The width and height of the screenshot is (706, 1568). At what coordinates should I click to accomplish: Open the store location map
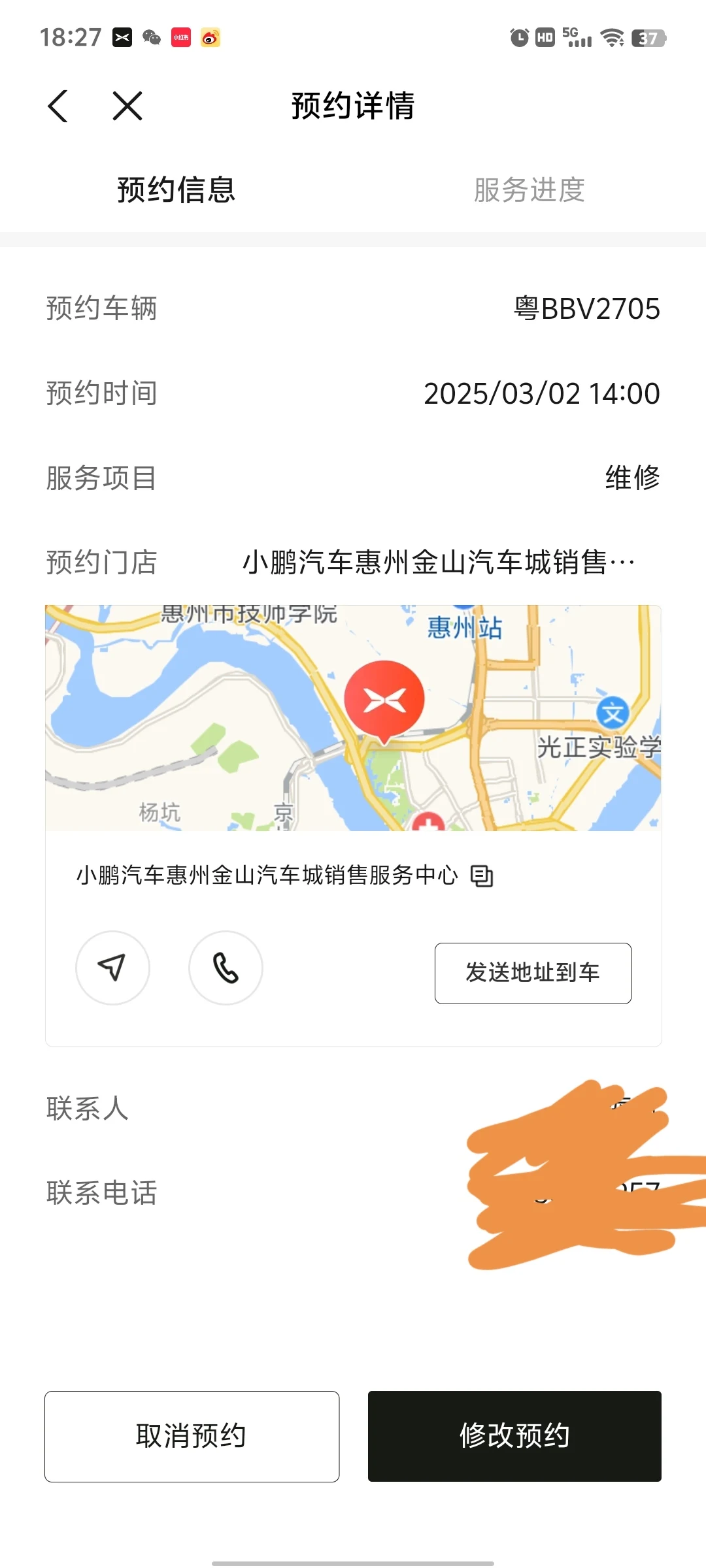pyautogui.click(x=353, y=718)
